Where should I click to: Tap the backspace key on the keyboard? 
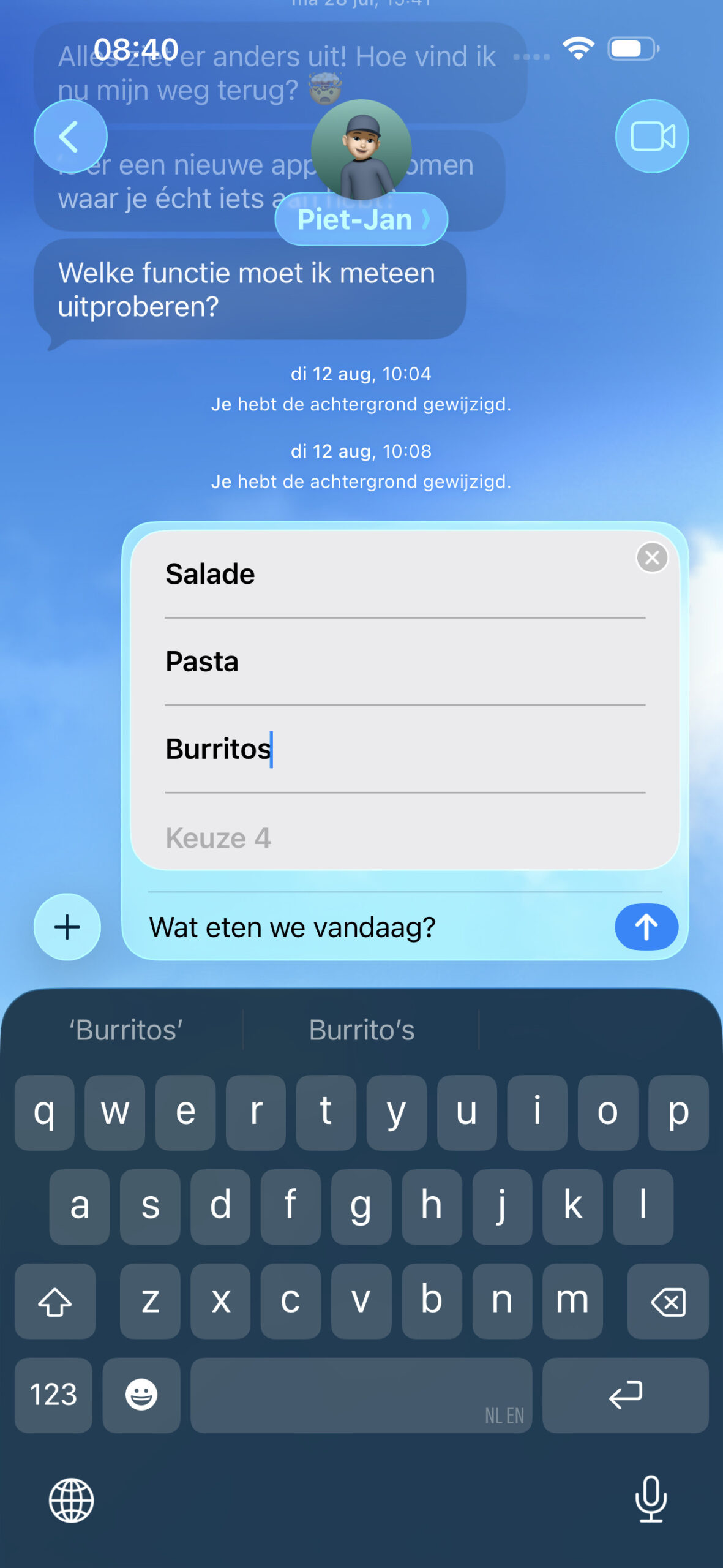click(x=667, y=1301)
